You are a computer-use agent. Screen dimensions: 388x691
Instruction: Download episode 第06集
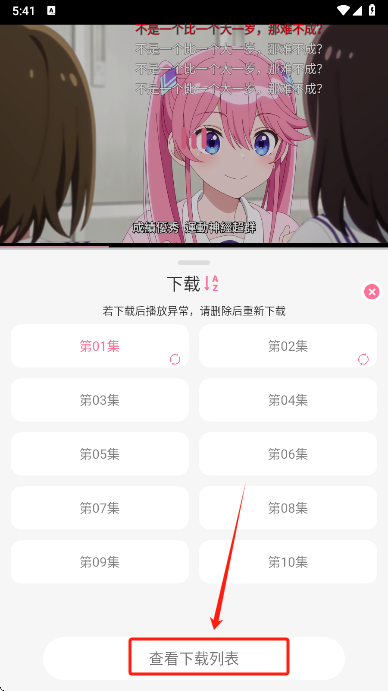coord(288,454)
